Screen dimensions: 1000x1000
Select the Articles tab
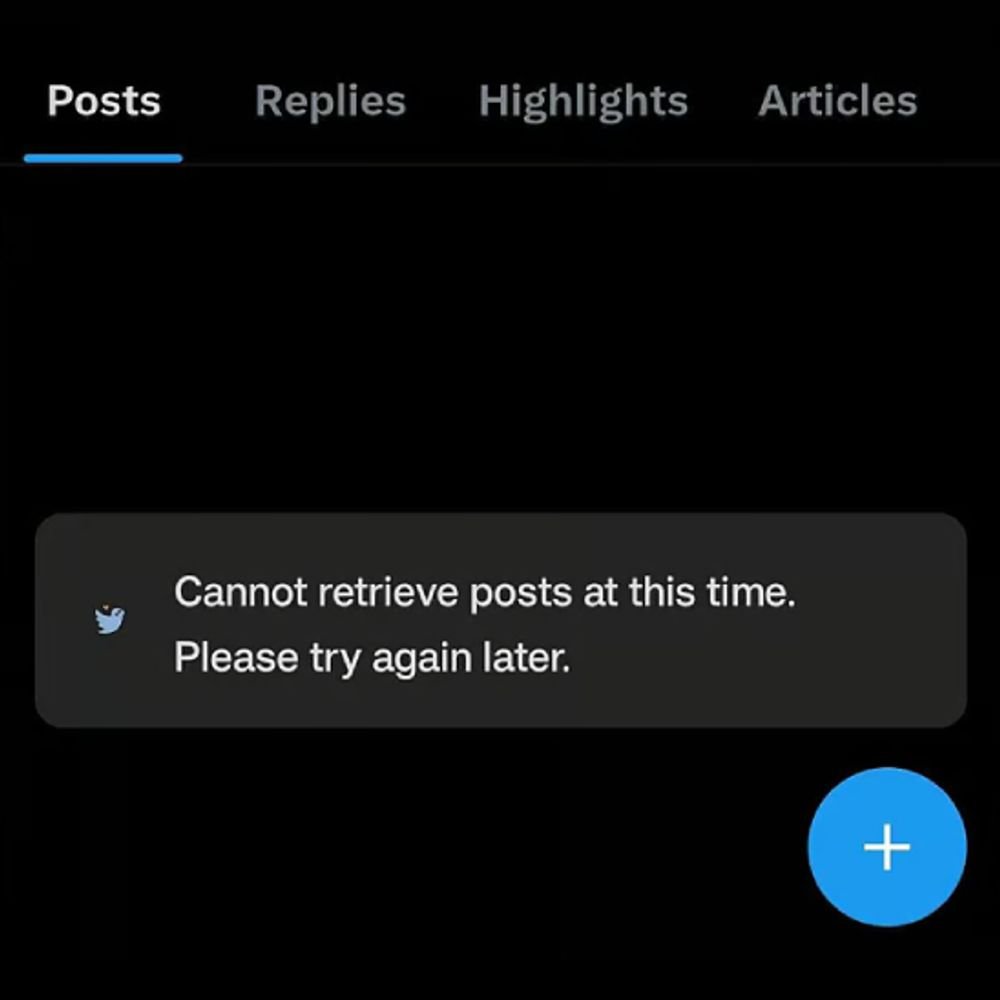[837, 101]
